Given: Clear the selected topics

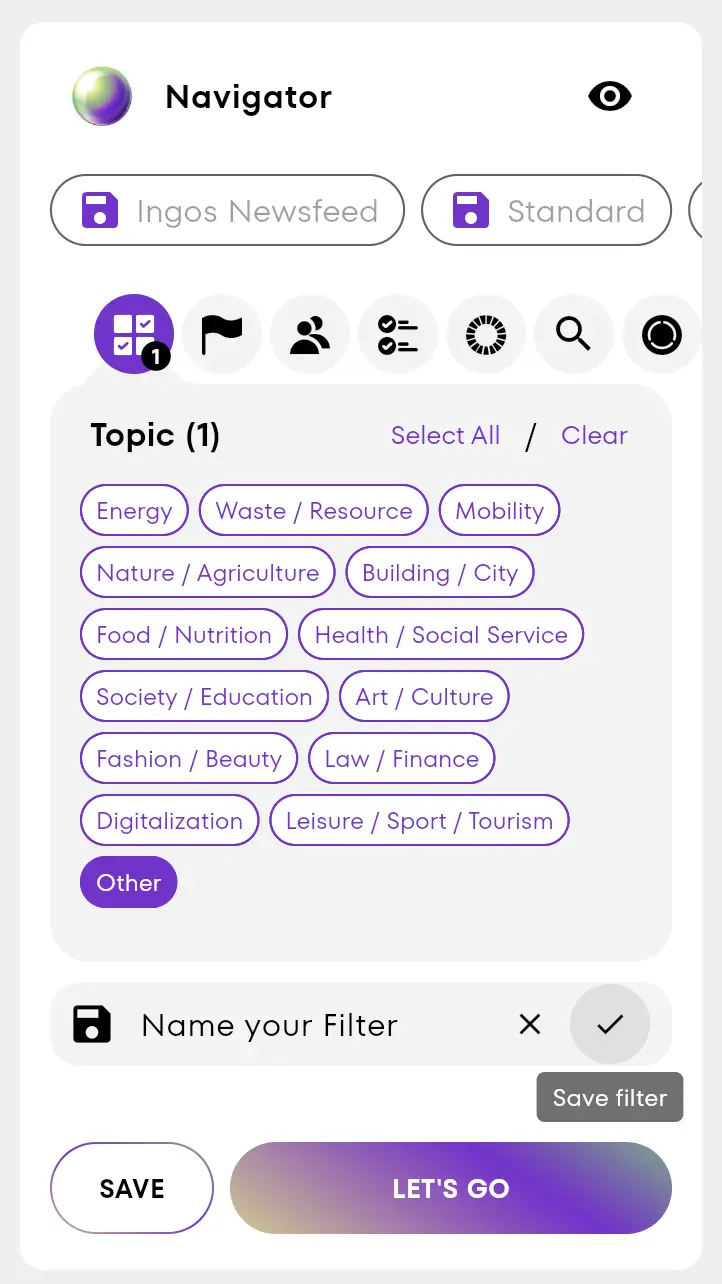Looking at the screenshot, I should pos(594,435).
